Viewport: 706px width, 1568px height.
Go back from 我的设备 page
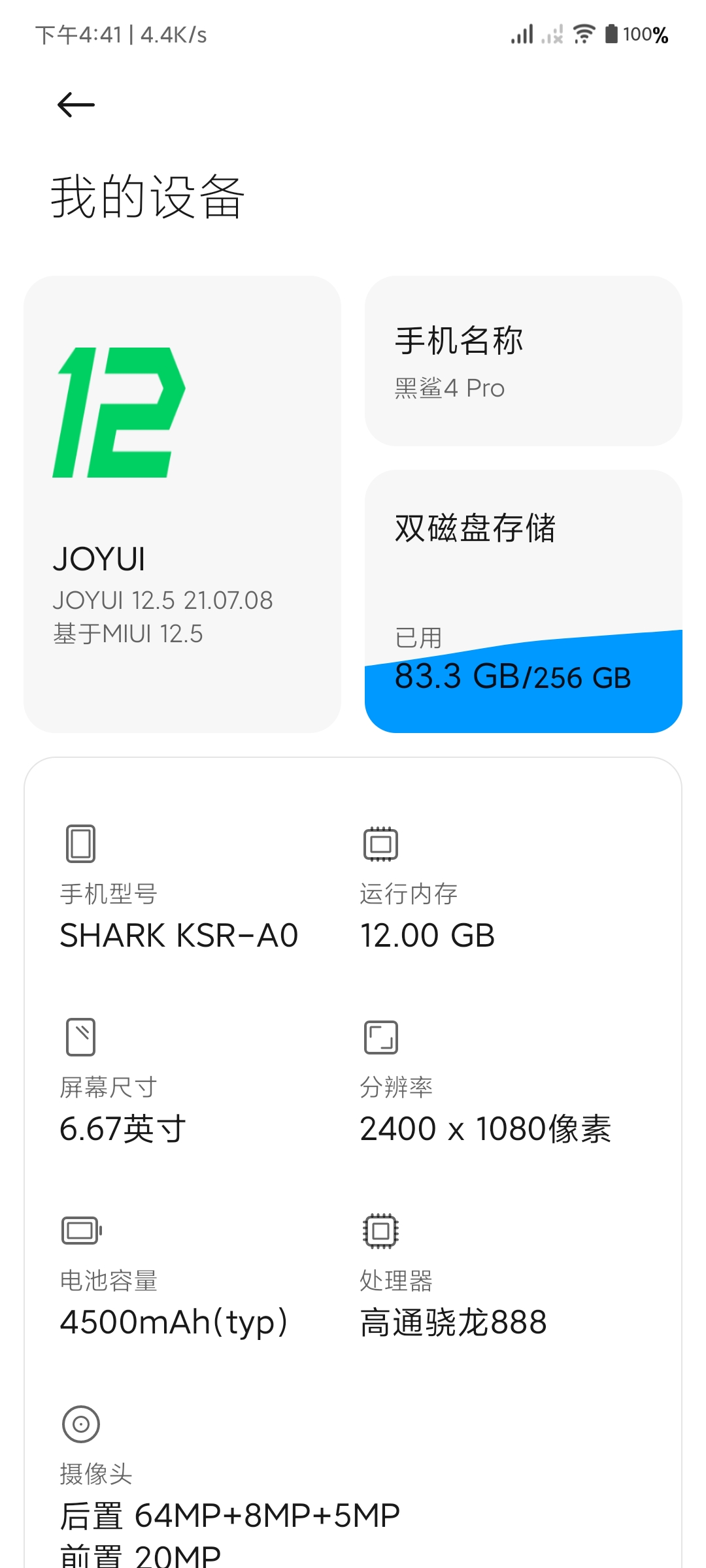(76, 105)
